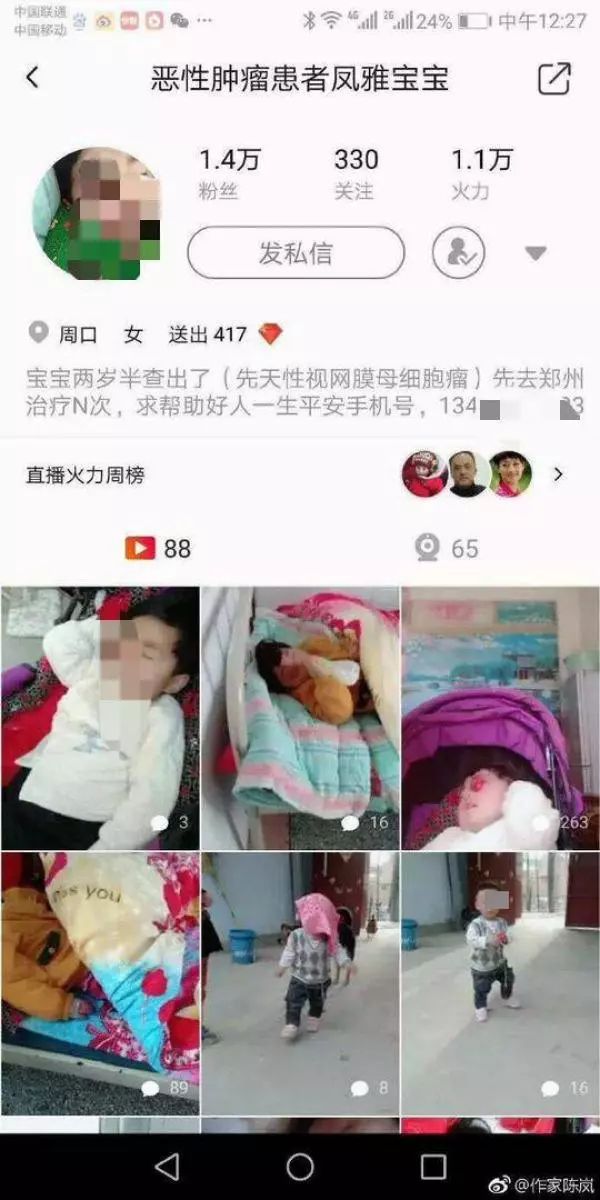Screen dimensions: 600x1200
Task: Switch to the live tab showing 65
Action: click(448, 548)
